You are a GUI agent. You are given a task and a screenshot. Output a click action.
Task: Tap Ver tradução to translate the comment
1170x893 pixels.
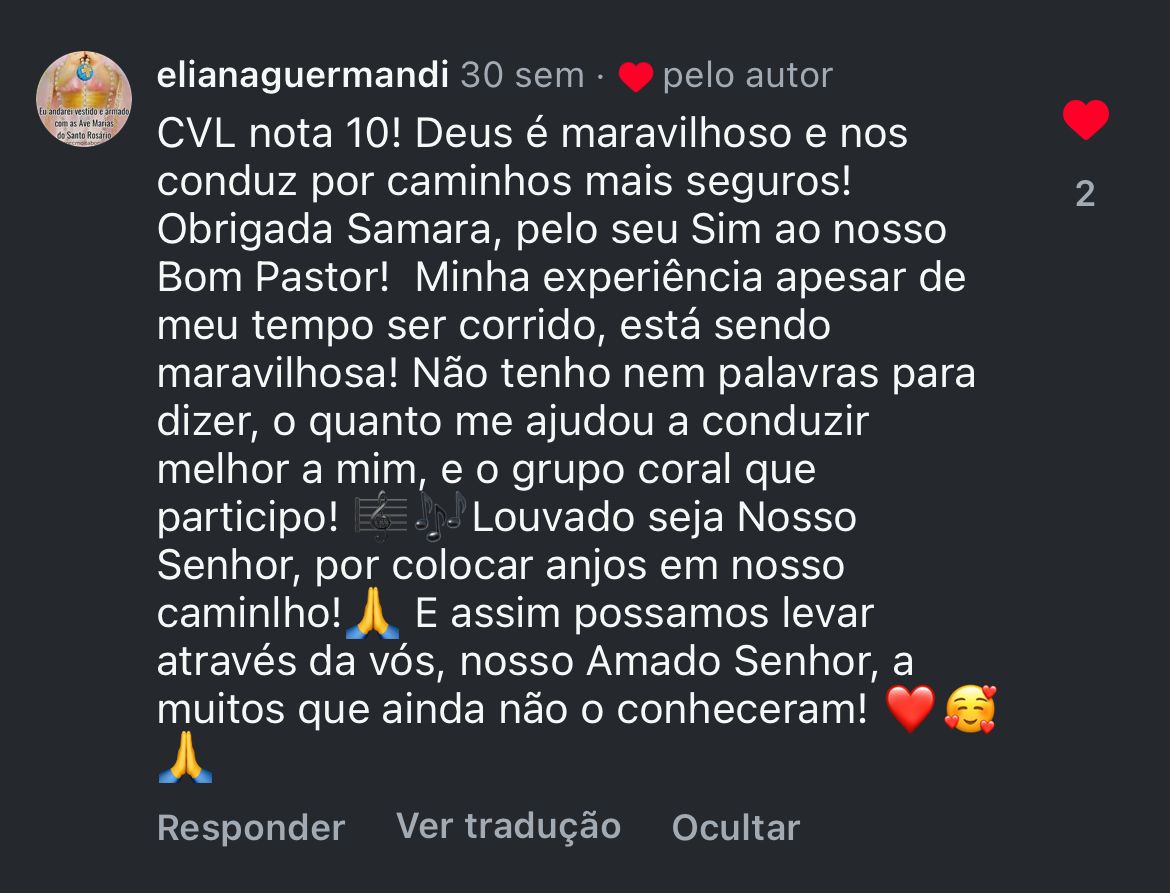point(508,826)
